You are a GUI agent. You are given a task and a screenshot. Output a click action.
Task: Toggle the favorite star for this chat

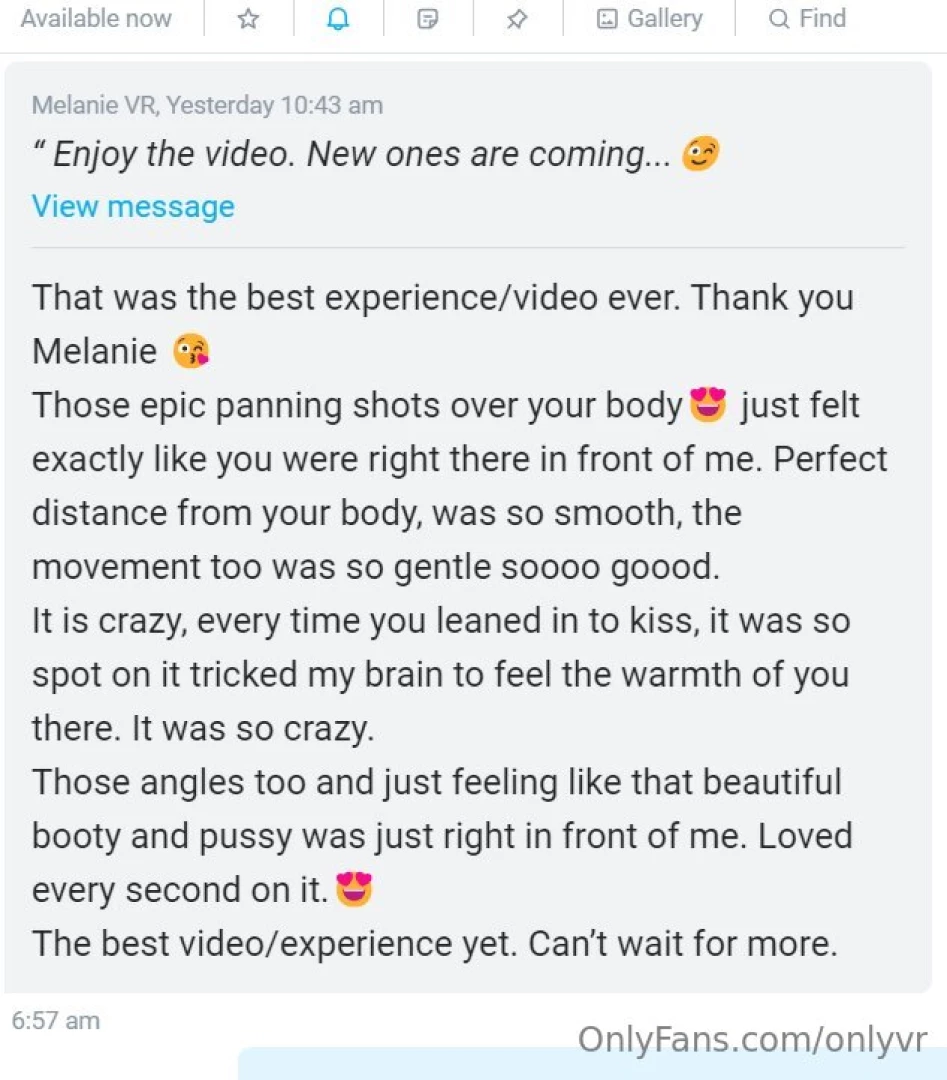(247, 18)
